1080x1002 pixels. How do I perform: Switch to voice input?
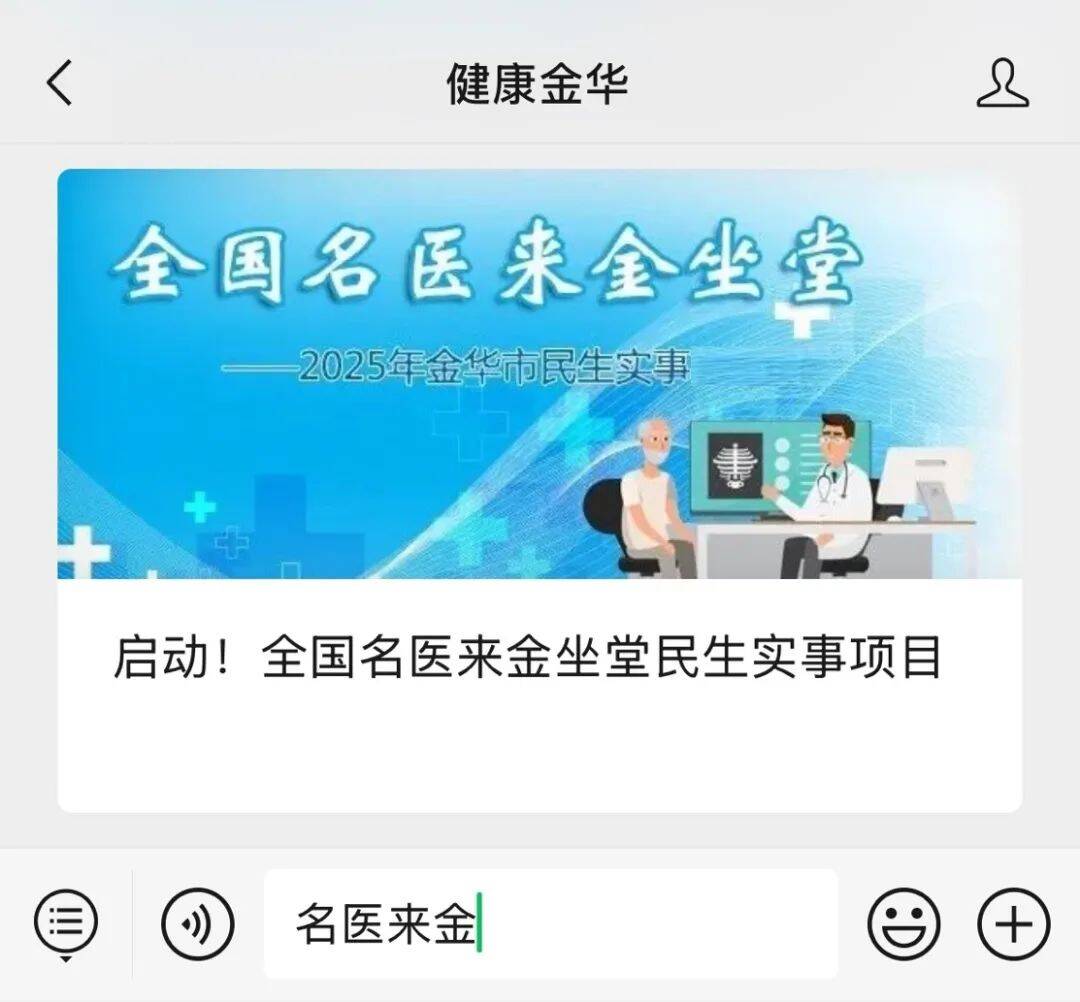click(198, 924)
